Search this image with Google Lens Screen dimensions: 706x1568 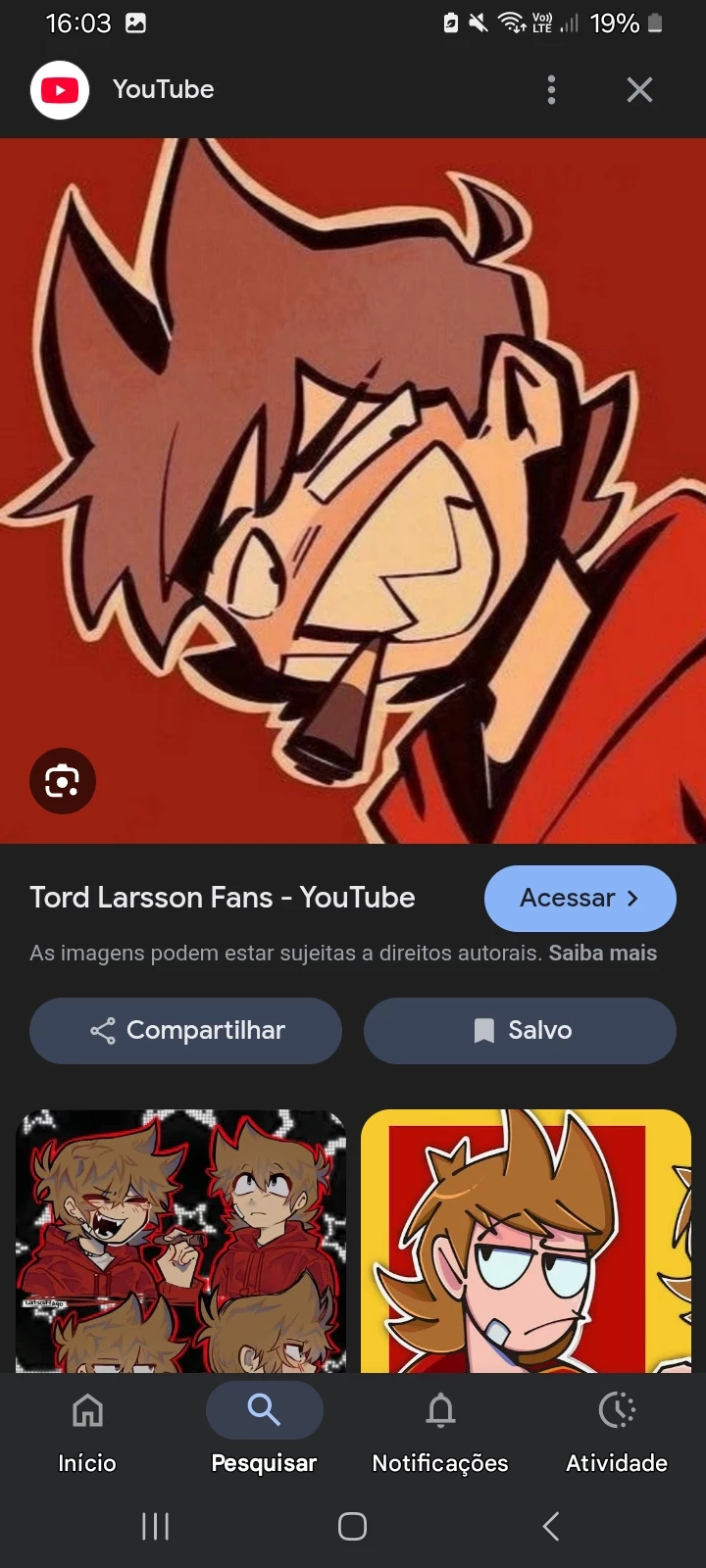pos(63,781)
